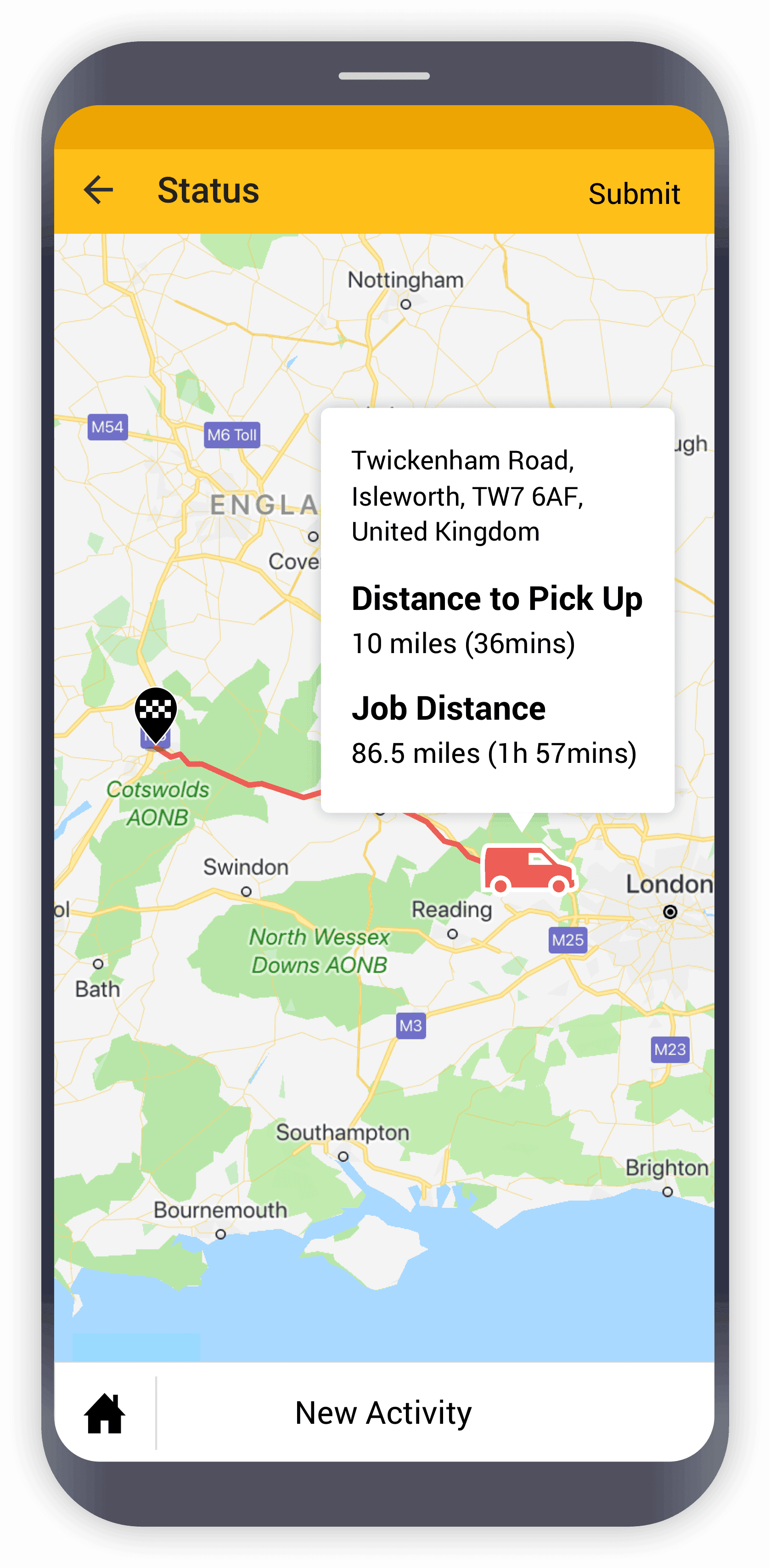Select the checkered destination pin
This screenshot has width=770, height=1568.
coord(156,712)
